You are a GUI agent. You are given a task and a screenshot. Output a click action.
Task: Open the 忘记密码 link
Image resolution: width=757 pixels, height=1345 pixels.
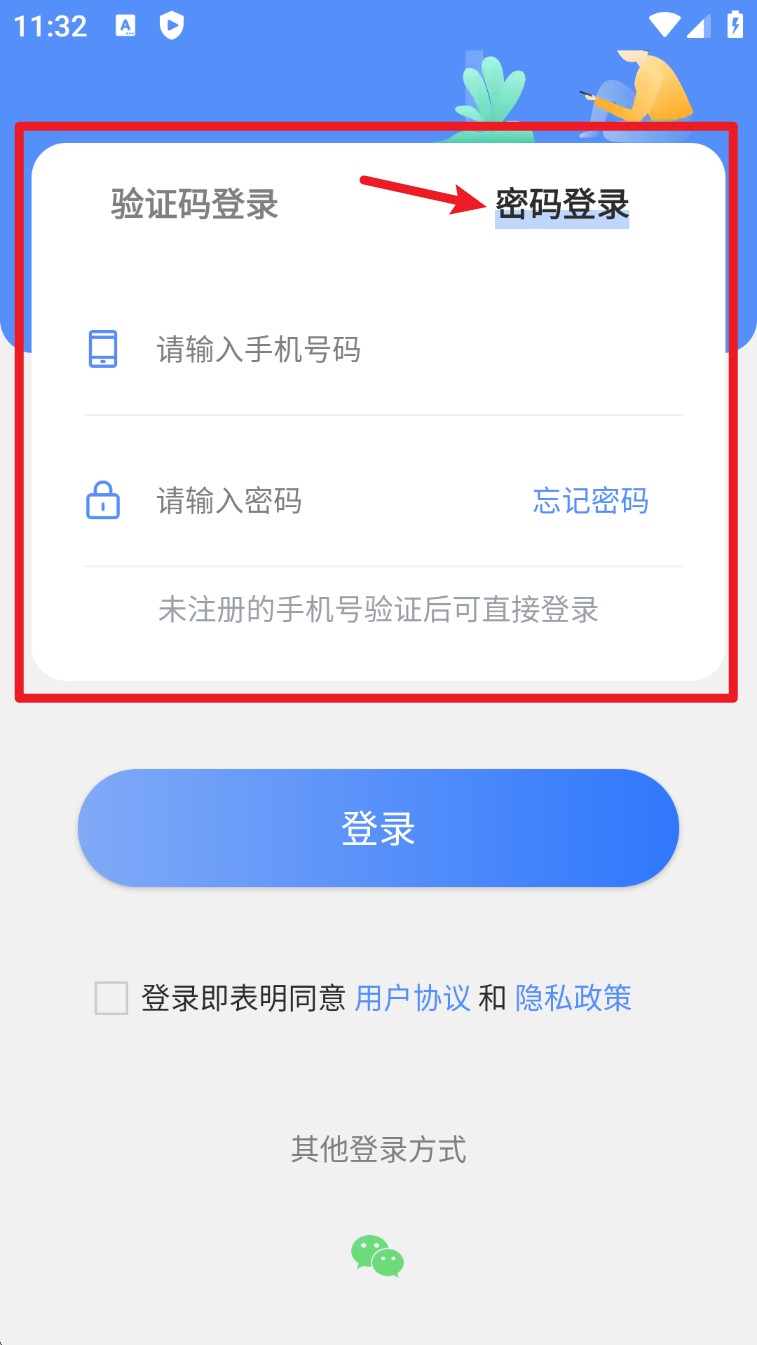590,500
